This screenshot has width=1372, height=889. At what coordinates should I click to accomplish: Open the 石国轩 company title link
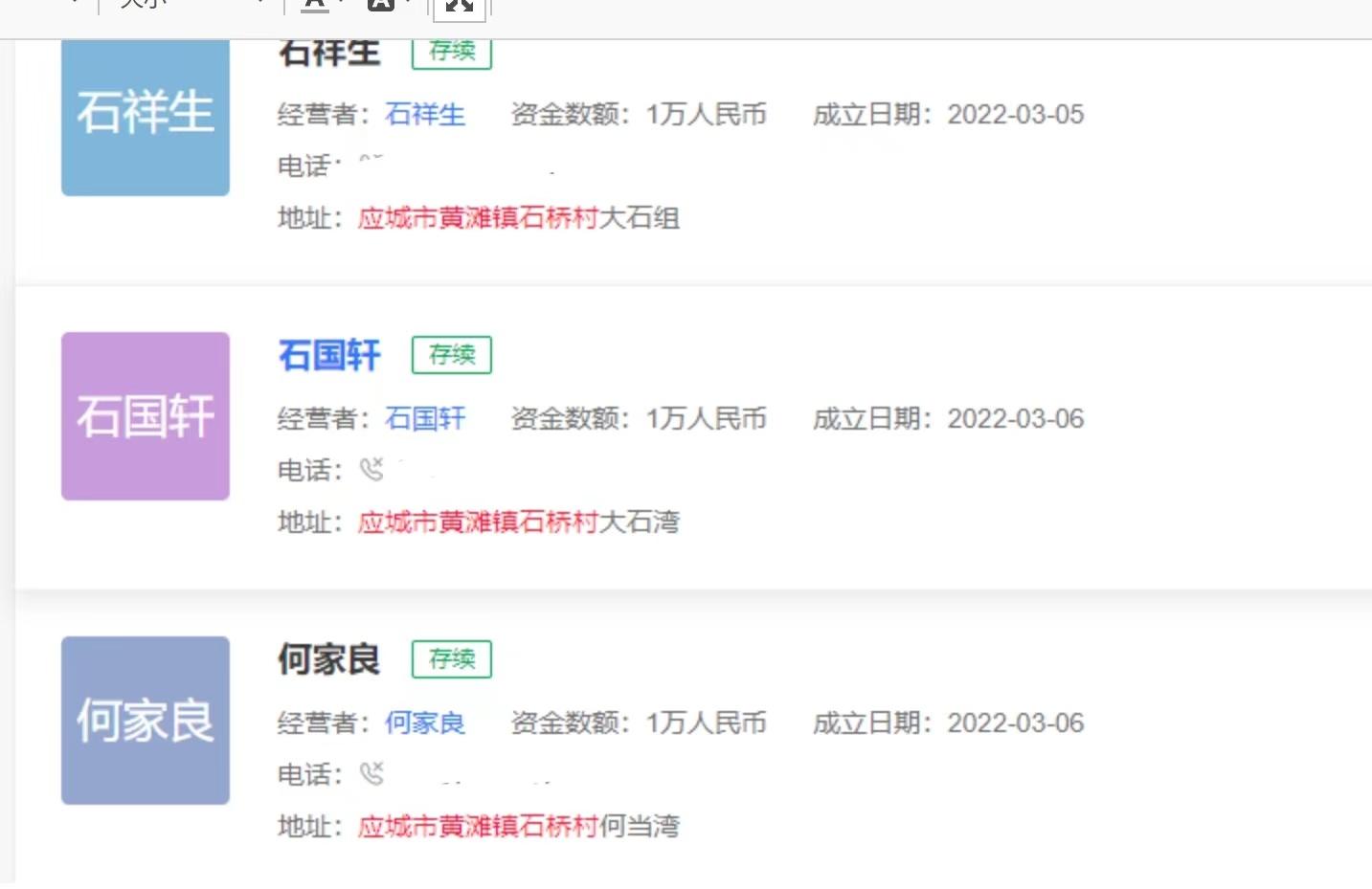coord(329,355)
